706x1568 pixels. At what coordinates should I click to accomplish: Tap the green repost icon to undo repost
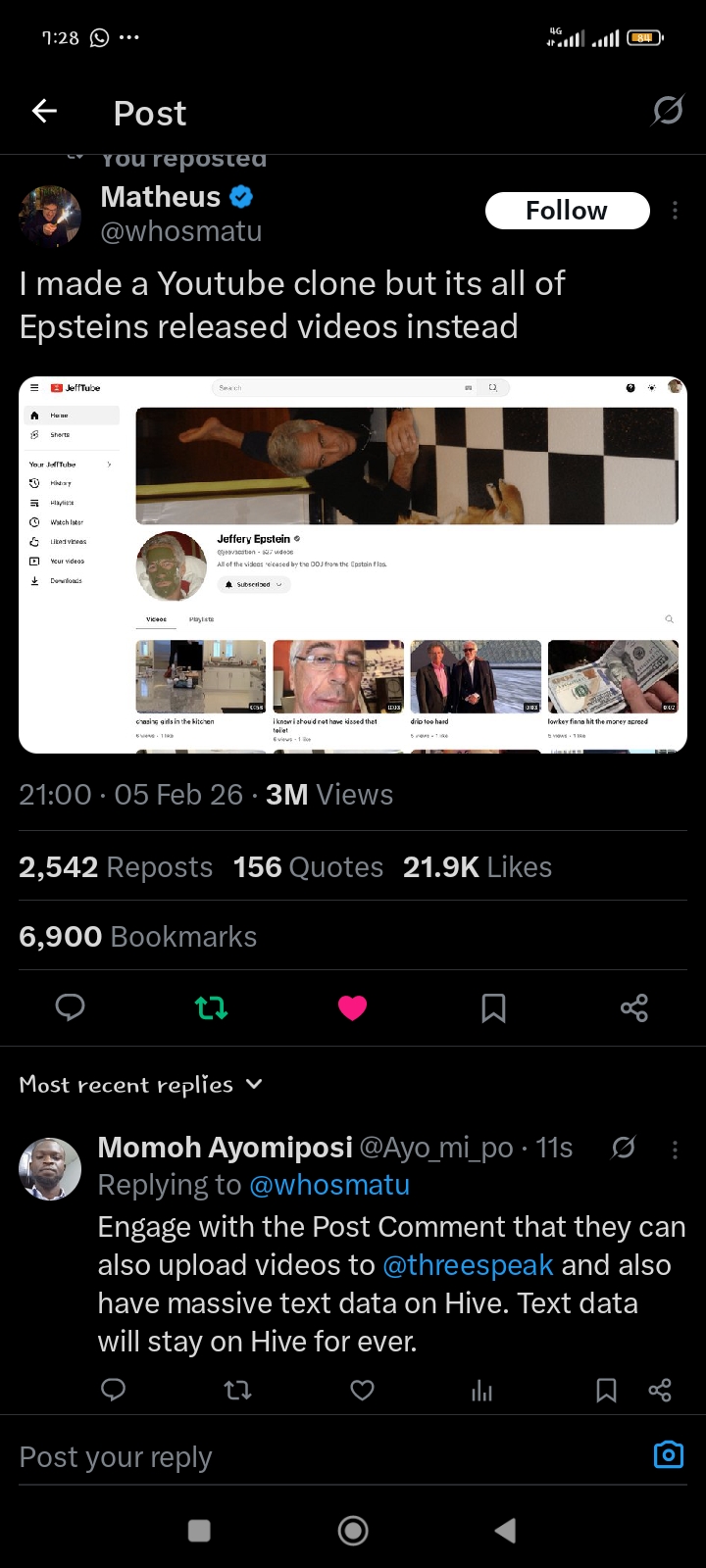pos(211,1007)
